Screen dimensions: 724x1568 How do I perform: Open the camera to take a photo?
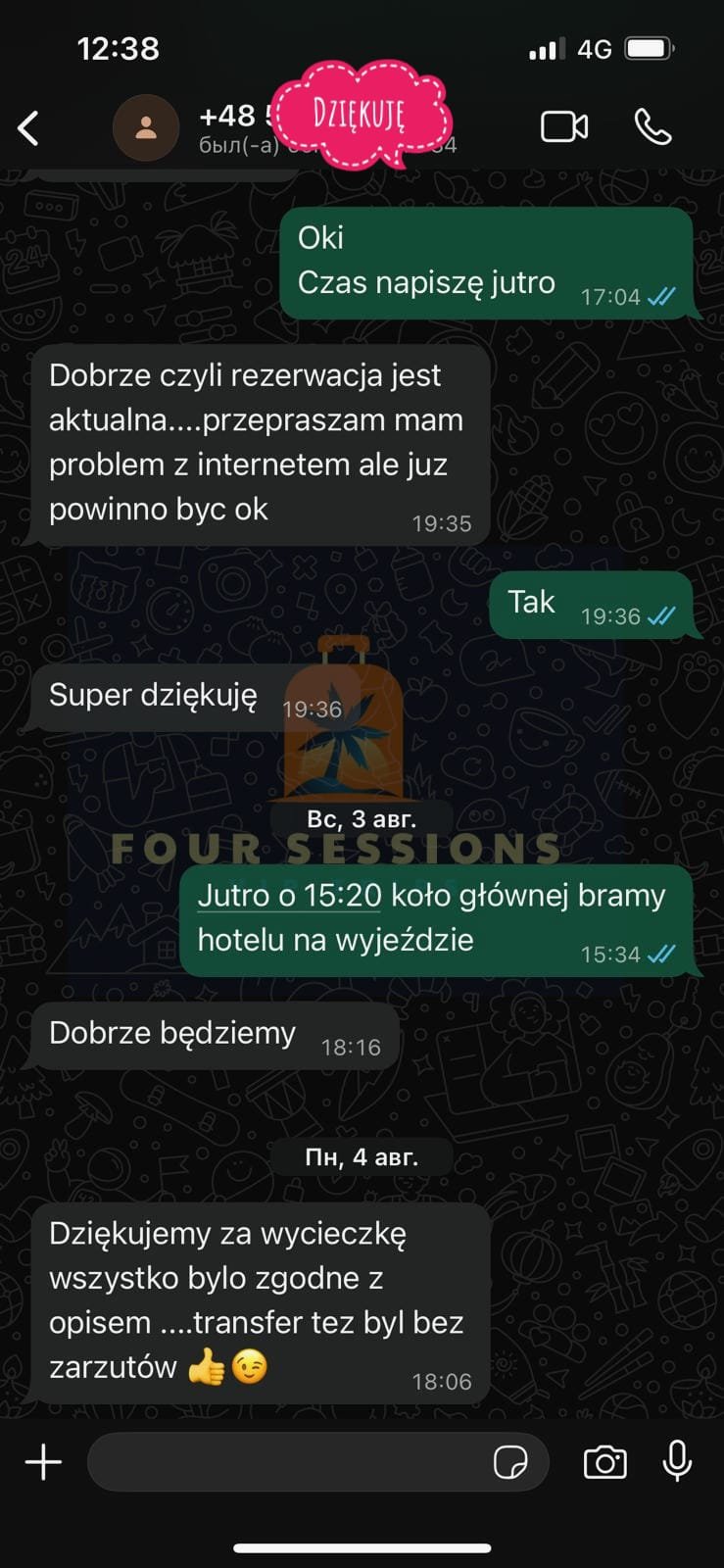coord(604,1462)
